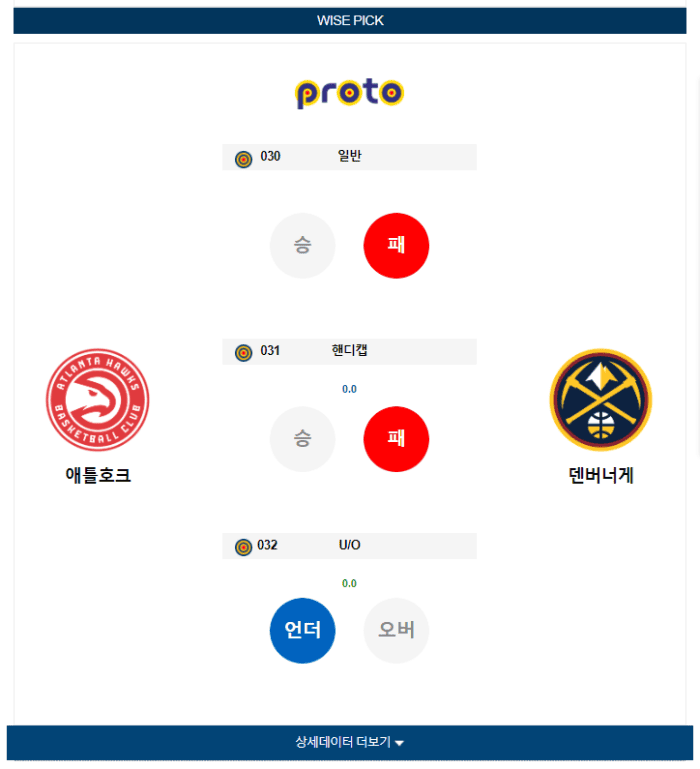Choose 언더 for 032 U/O
The width and height of the screenshot is (700, 769).
pyautogui.click(x=302, y=630)
